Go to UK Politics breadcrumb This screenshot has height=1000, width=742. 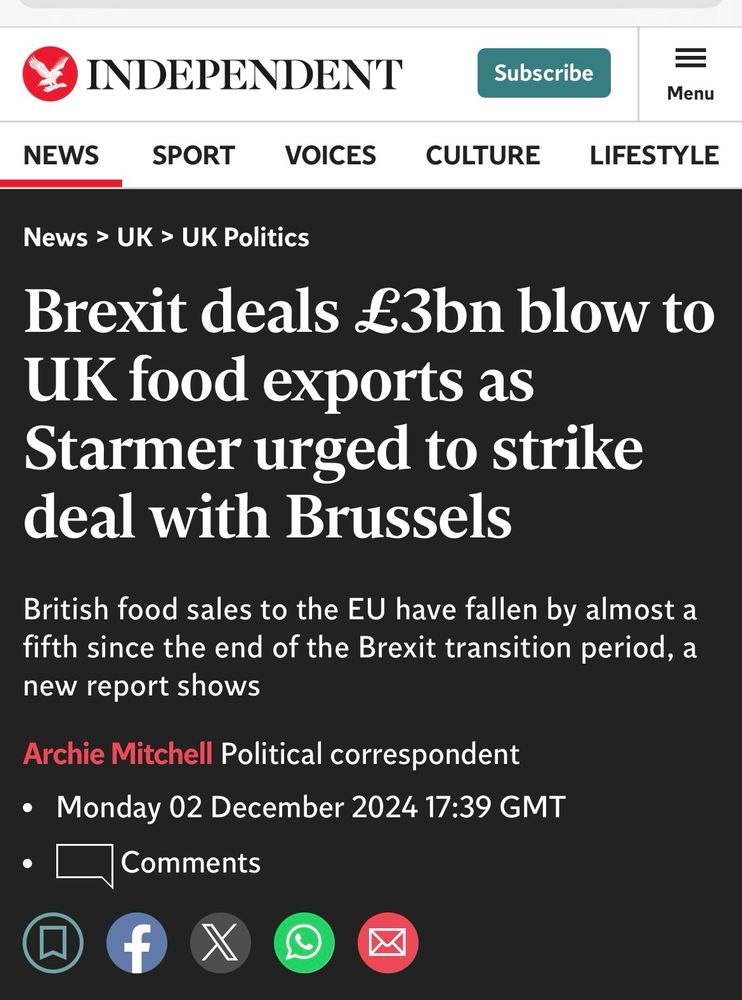coord(245,237)
